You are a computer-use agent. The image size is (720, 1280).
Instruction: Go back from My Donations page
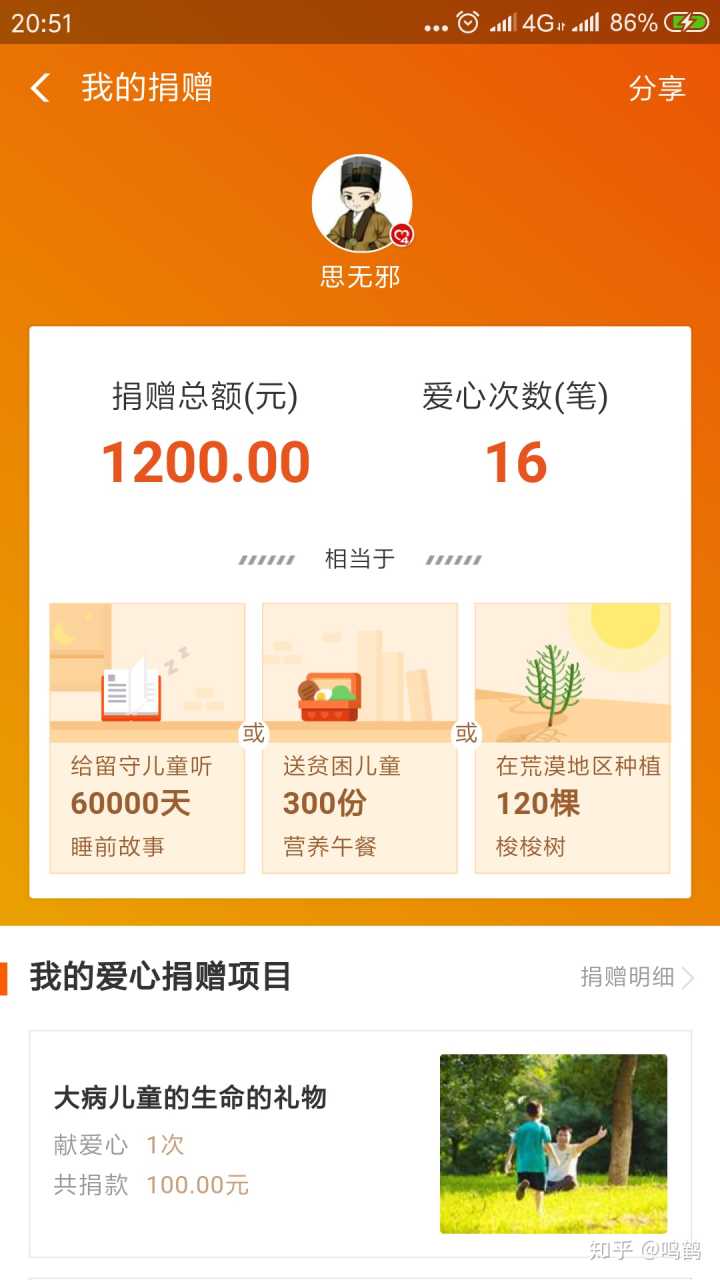click(40, 88)
